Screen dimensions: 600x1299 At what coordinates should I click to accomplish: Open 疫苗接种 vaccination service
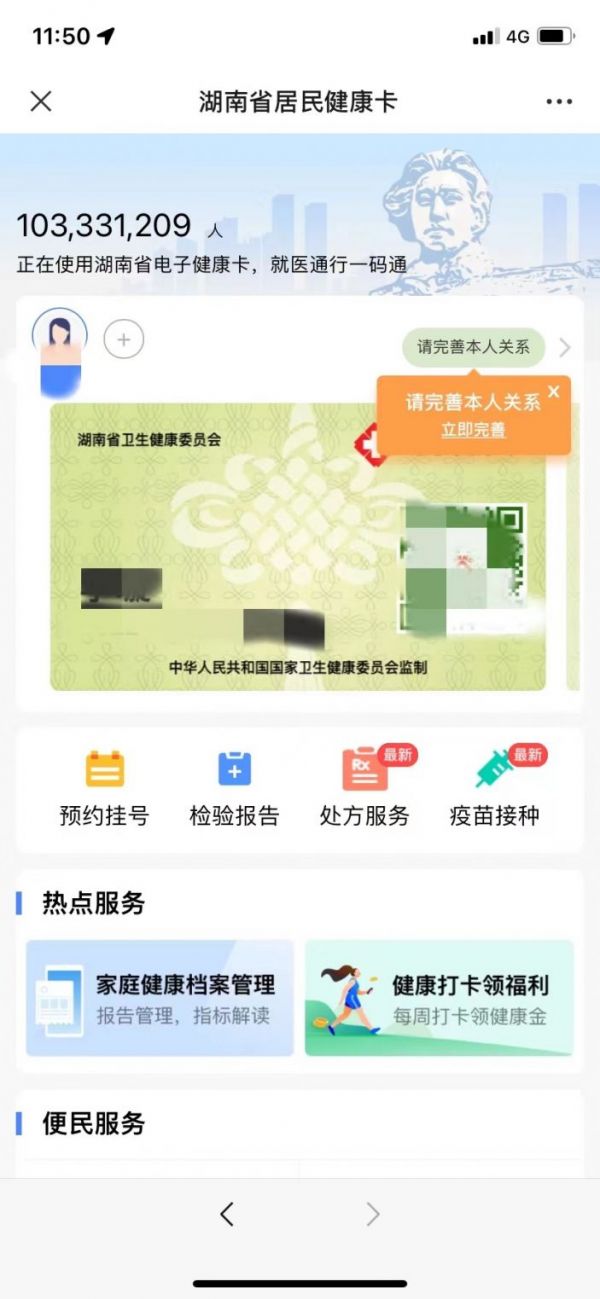[495, 789]
